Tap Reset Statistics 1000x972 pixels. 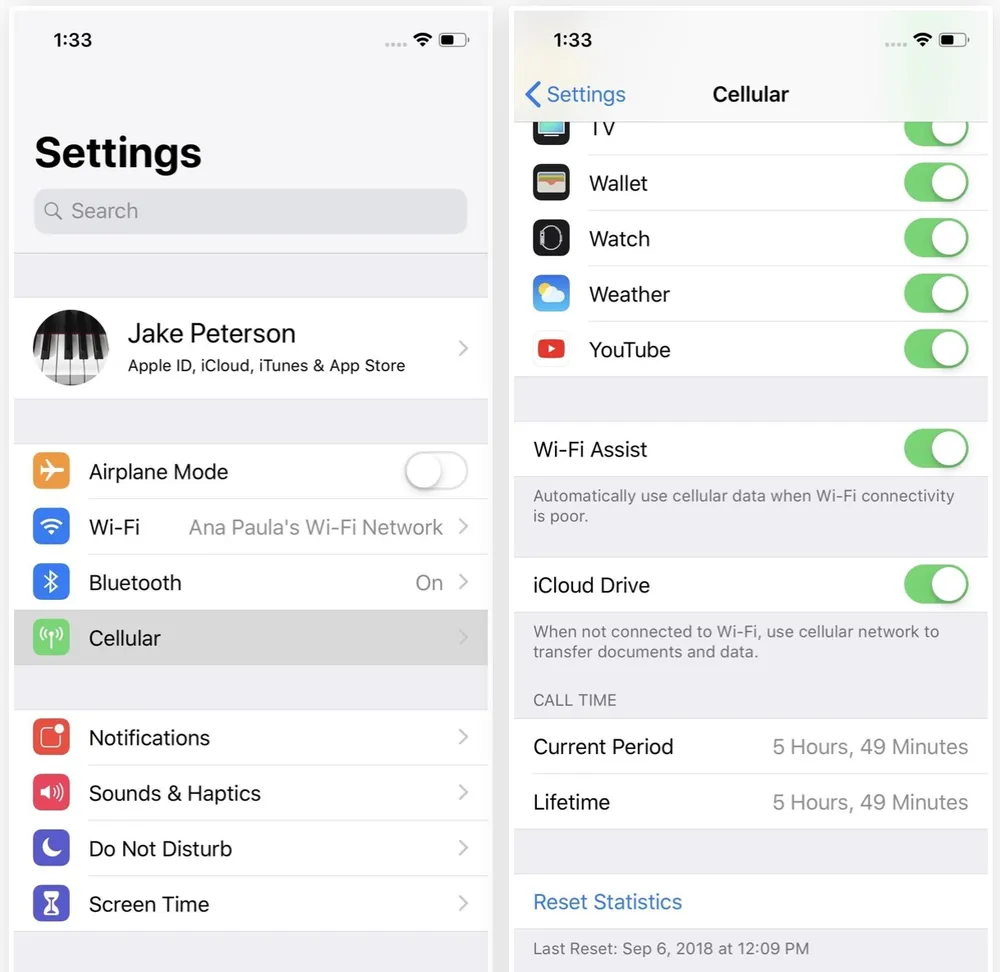(608, 902)
